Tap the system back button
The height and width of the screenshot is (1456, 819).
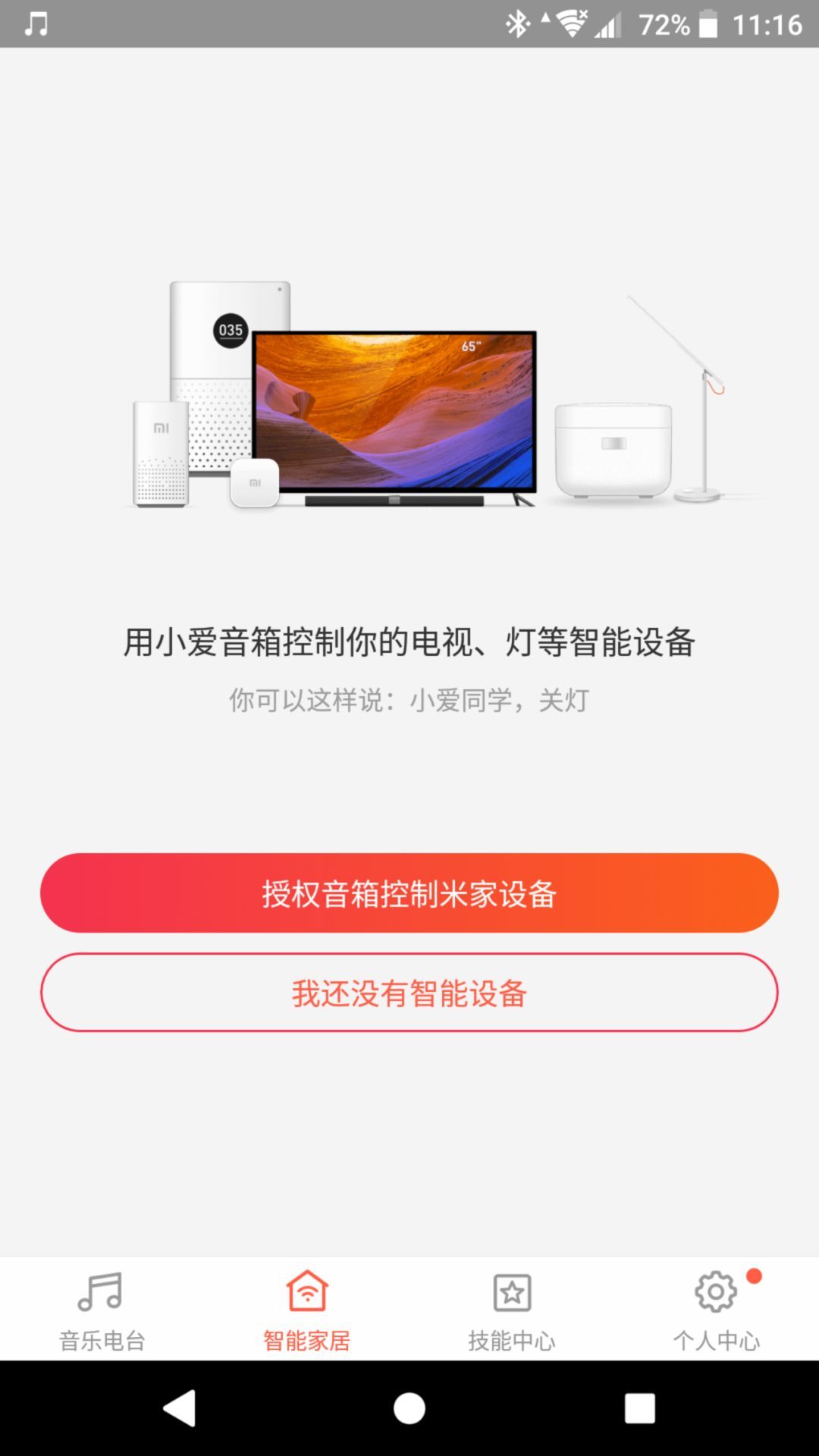click(x=180, y=1408)
